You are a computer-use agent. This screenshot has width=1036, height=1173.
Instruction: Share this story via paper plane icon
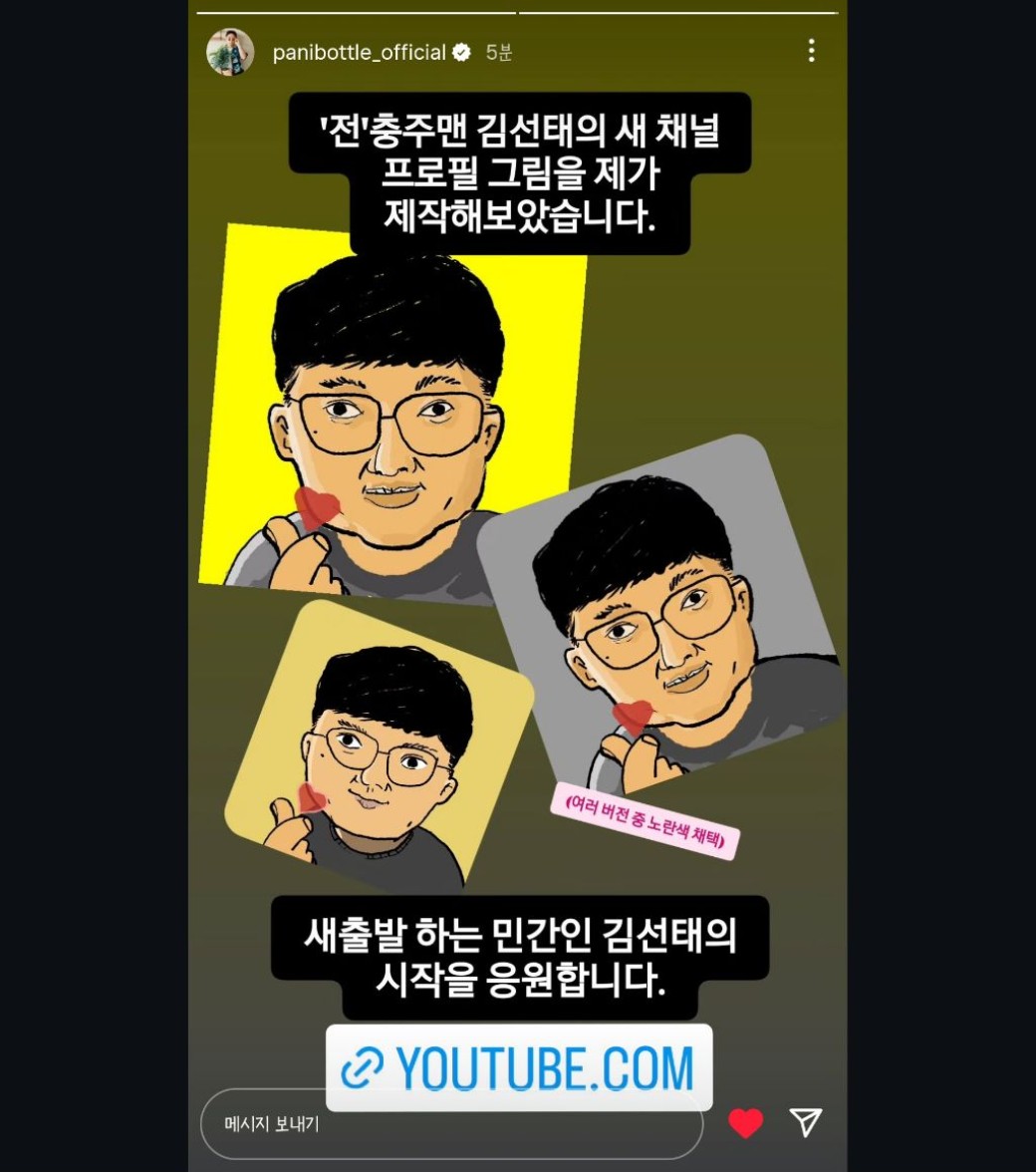[806, 1122]
